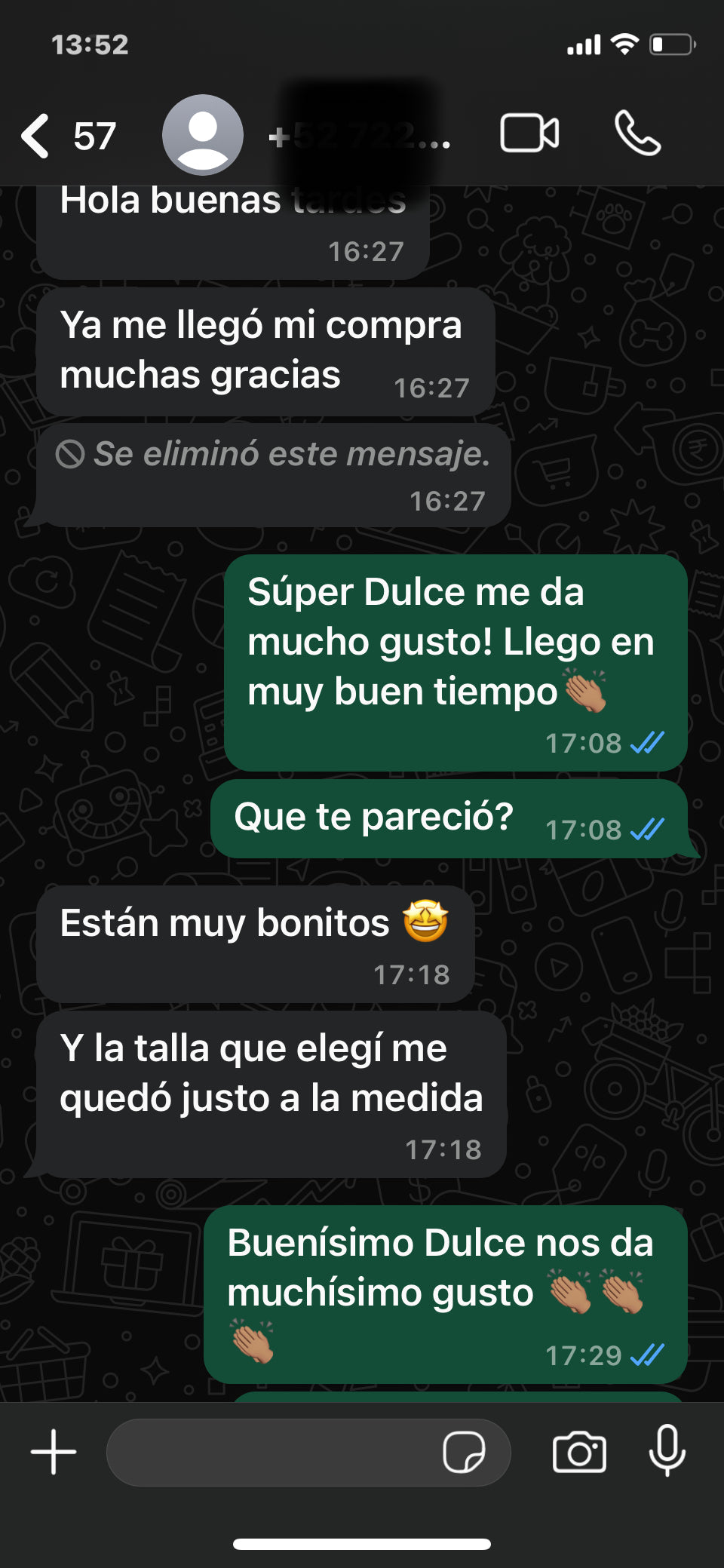Tap the microphone to record voice message

[667, 1450]
